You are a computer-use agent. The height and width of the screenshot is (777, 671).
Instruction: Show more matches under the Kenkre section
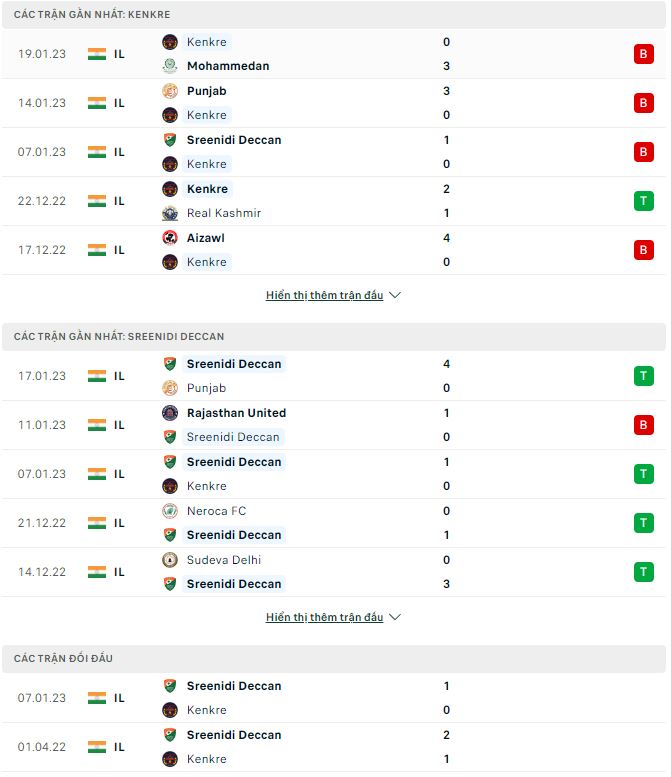point(333,296)
